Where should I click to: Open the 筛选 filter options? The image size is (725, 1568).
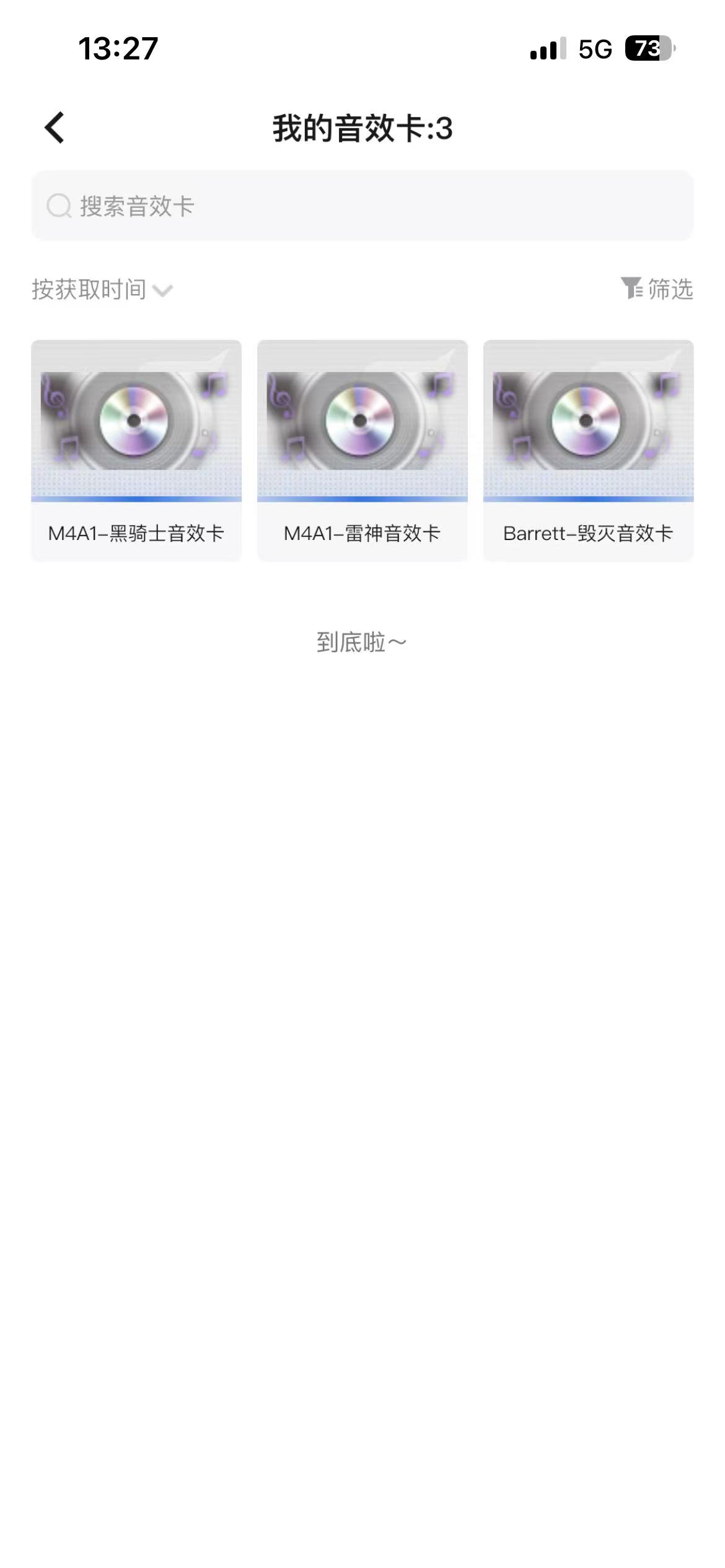coord(657,289)
